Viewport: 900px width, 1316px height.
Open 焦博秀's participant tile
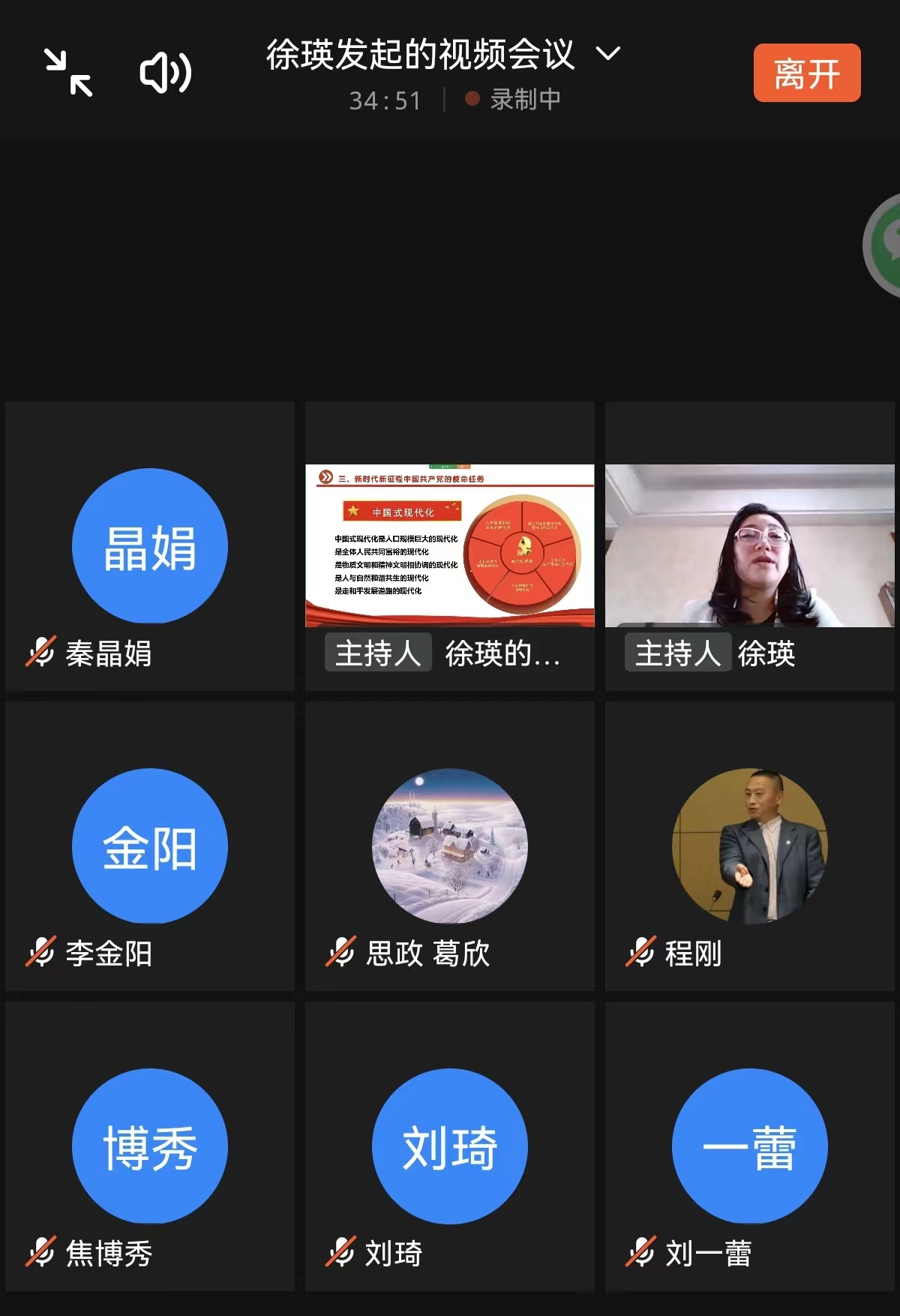coord(150,1146)
